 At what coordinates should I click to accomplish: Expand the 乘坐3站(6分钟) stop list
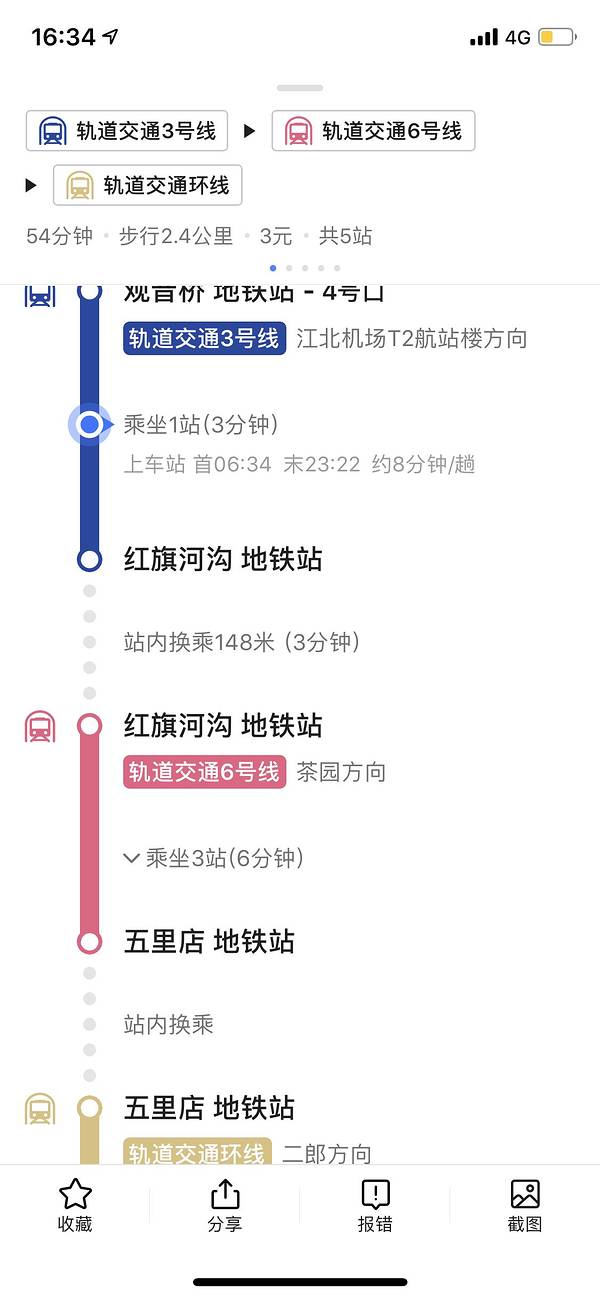[x=213, y=858]
